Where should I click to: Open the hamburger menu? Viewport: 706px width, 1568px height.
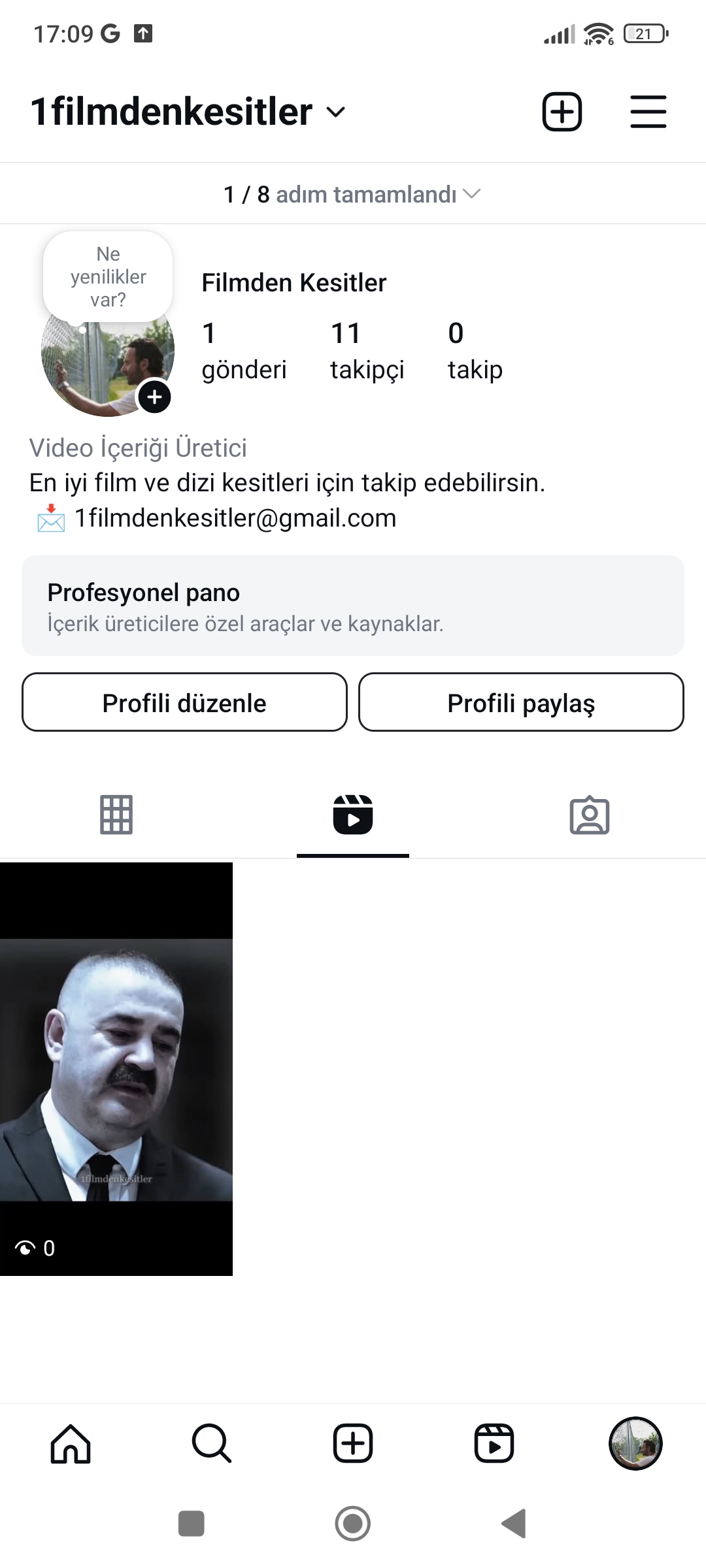[x=648, y=112]
